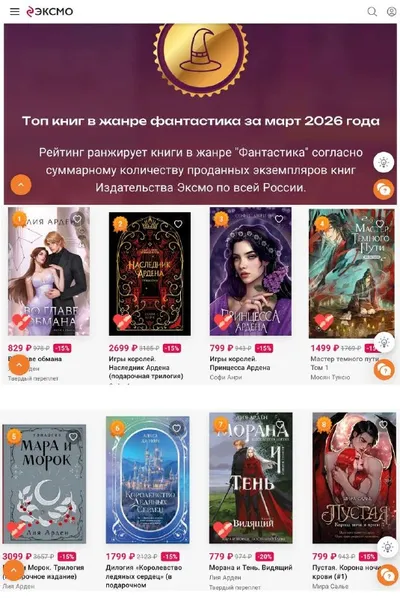Favorite «Королевство ледяных сердец» with heart icon

[177, 428]
